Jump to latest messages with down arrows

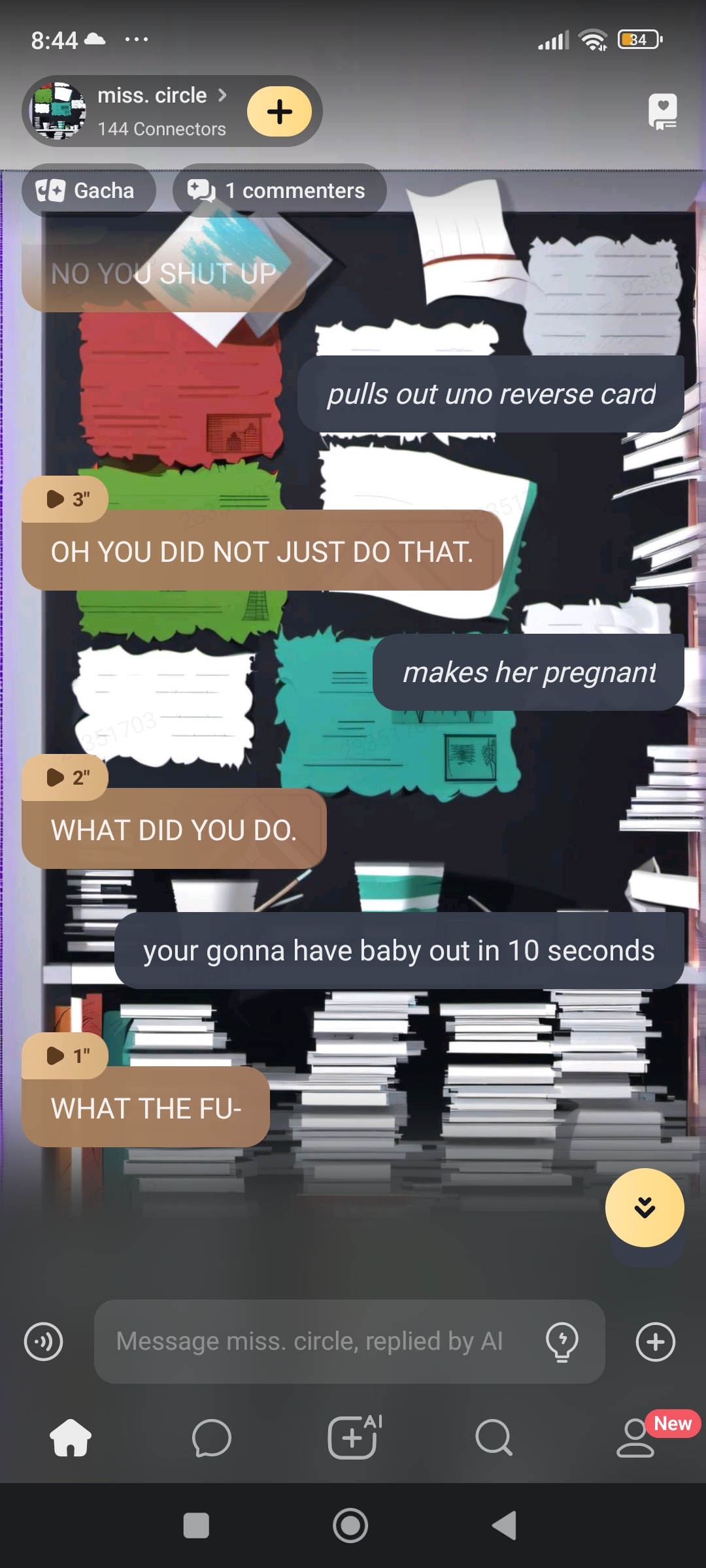pos(645,1207)
